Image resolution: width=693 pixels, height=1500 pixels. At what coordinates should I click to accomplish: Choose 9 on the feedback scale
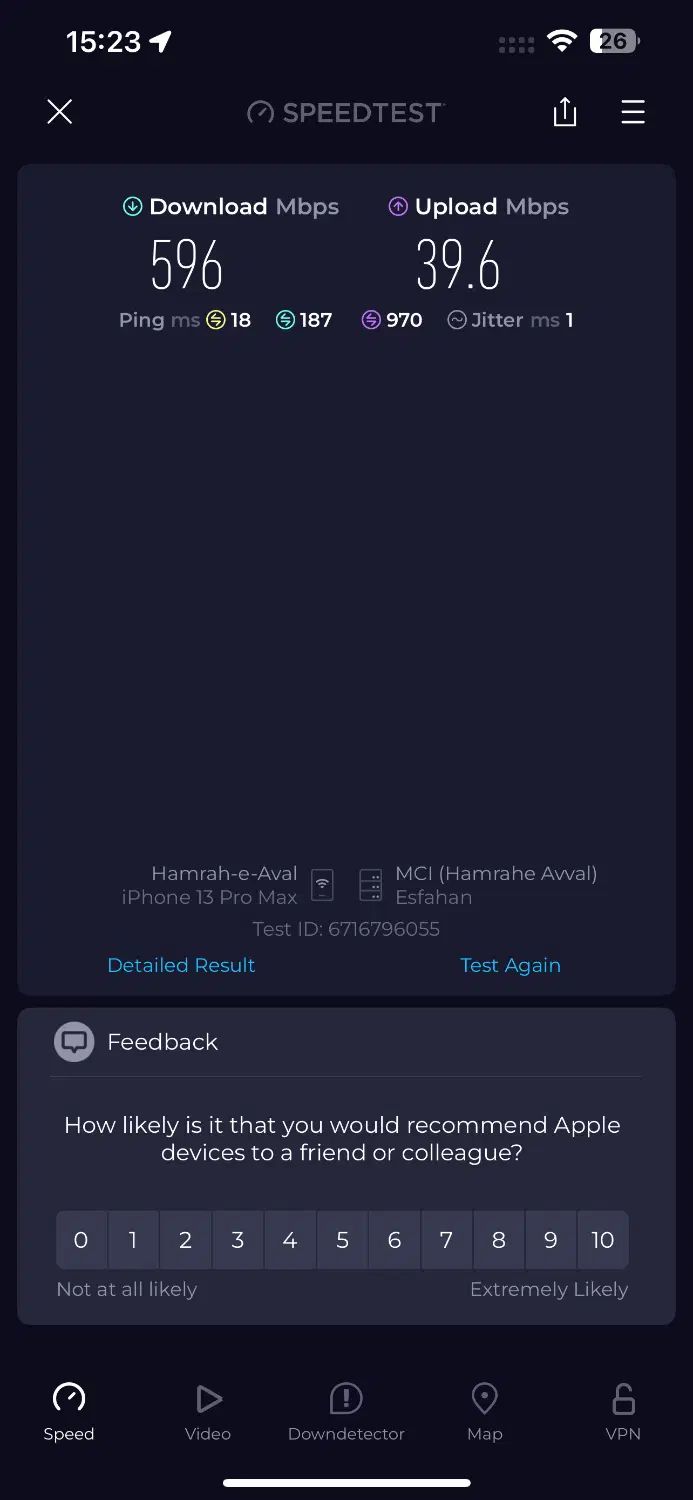tap(550, 1240)
